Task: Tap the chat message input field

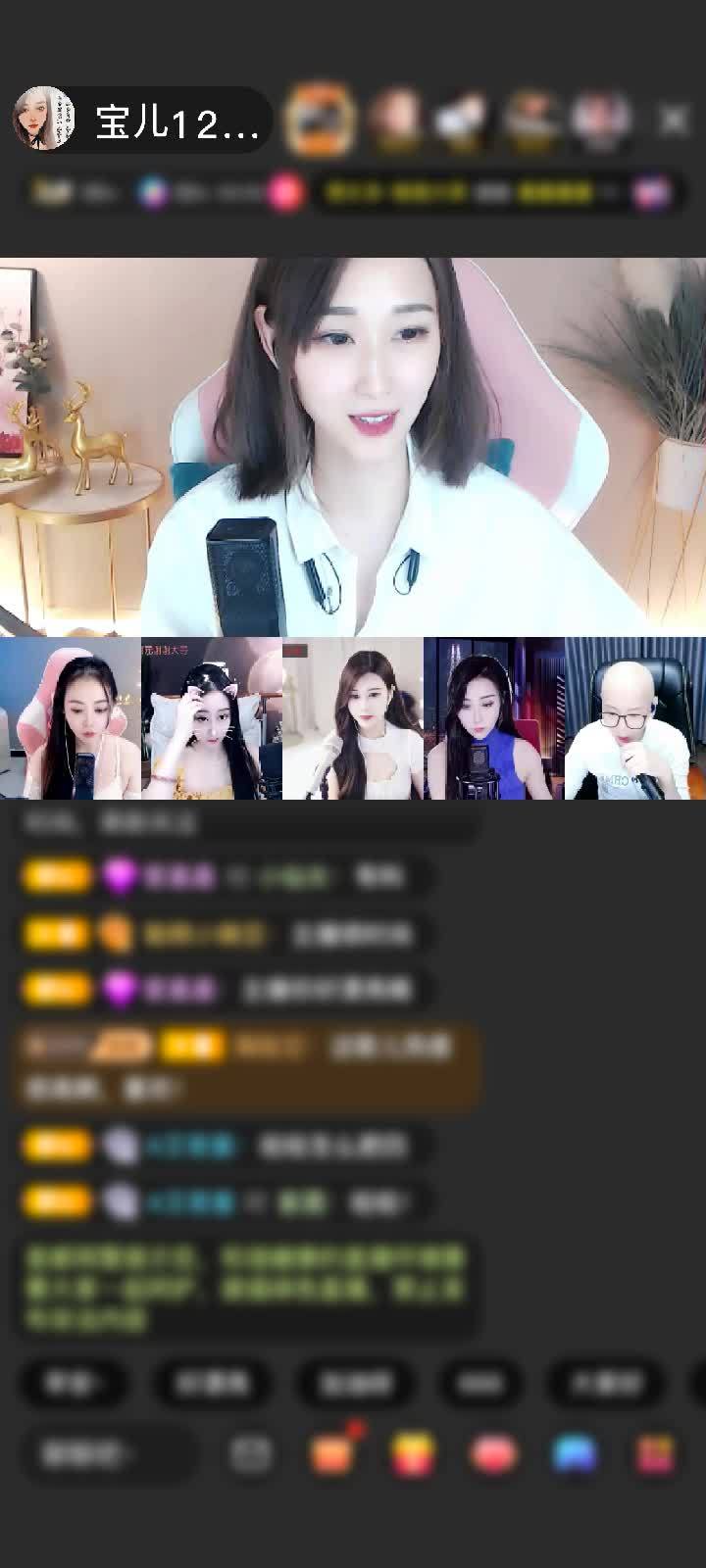Action: 108,1454
